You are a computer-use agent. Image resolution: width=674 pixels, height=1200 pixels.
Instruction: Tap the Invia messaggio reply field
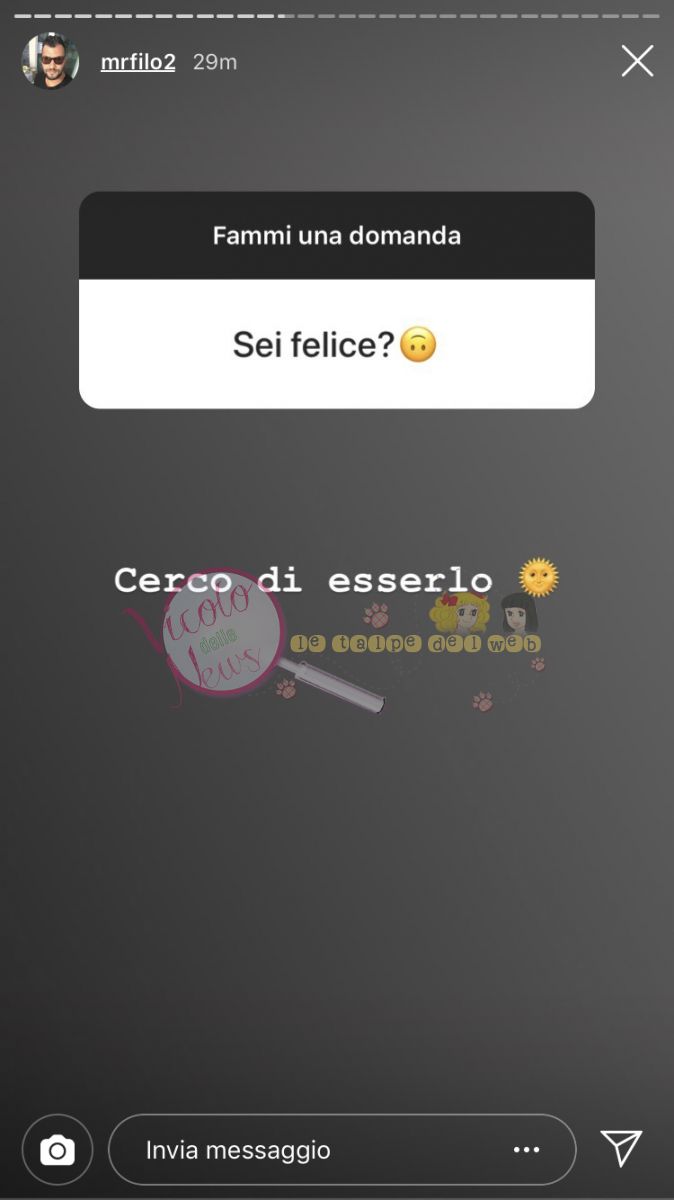[300, 1150]
